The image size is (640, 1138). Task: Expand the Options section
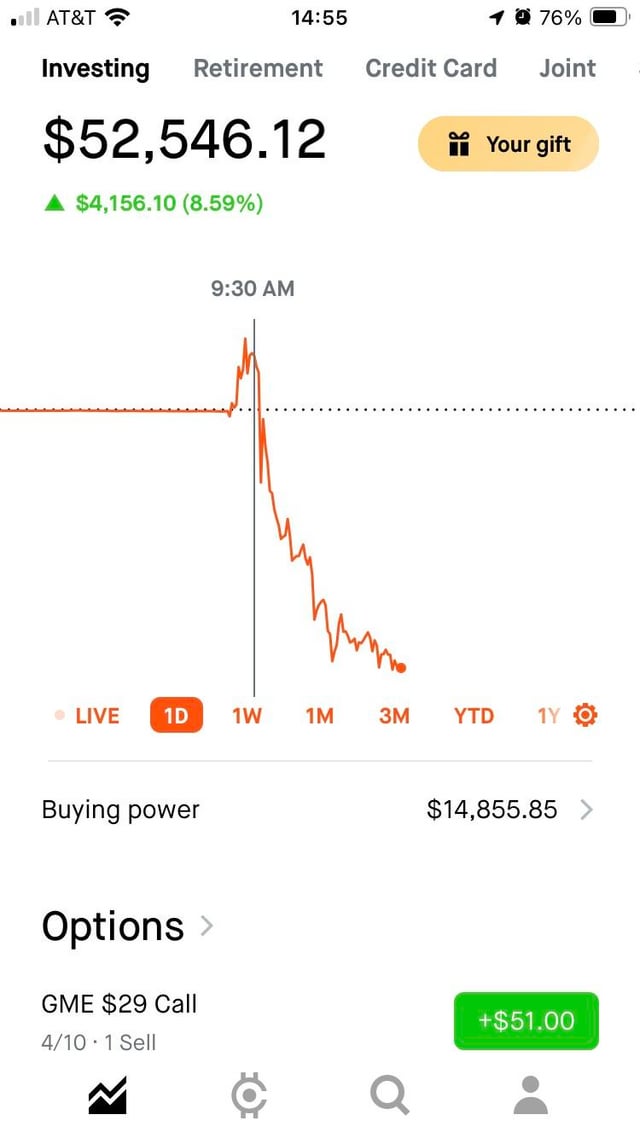(x=127, y=926)
